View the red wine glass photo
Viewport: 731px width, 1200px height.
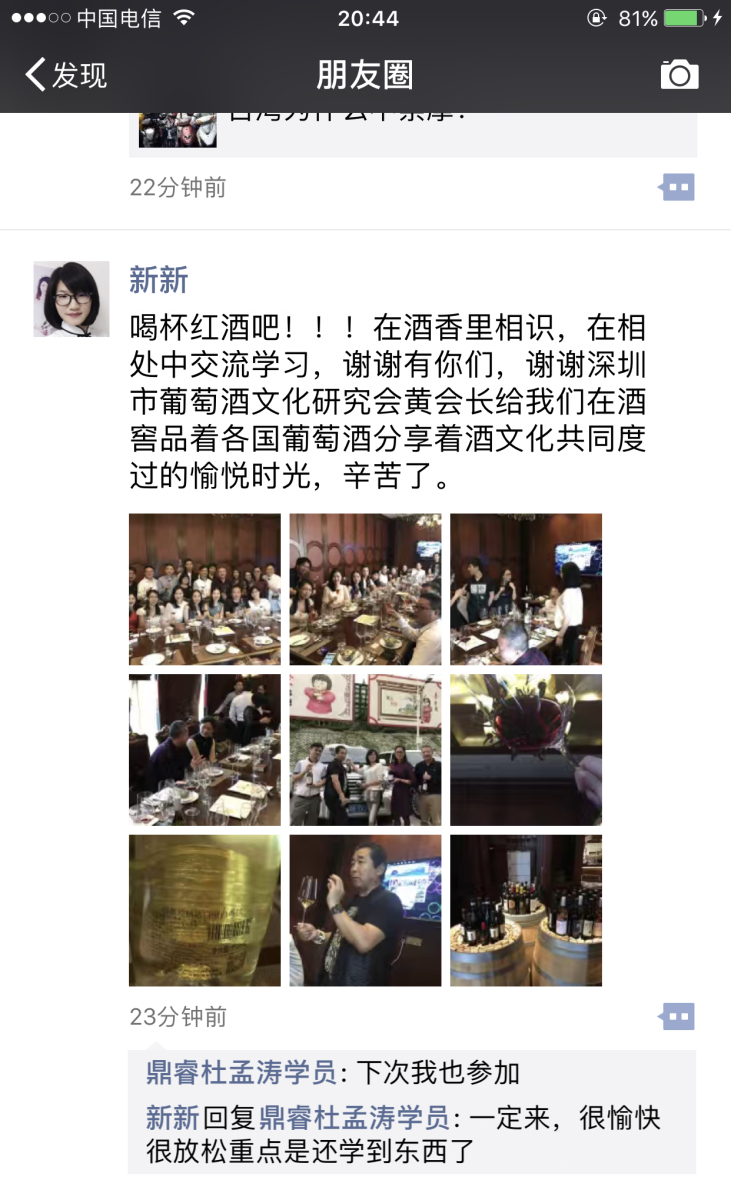526,749
